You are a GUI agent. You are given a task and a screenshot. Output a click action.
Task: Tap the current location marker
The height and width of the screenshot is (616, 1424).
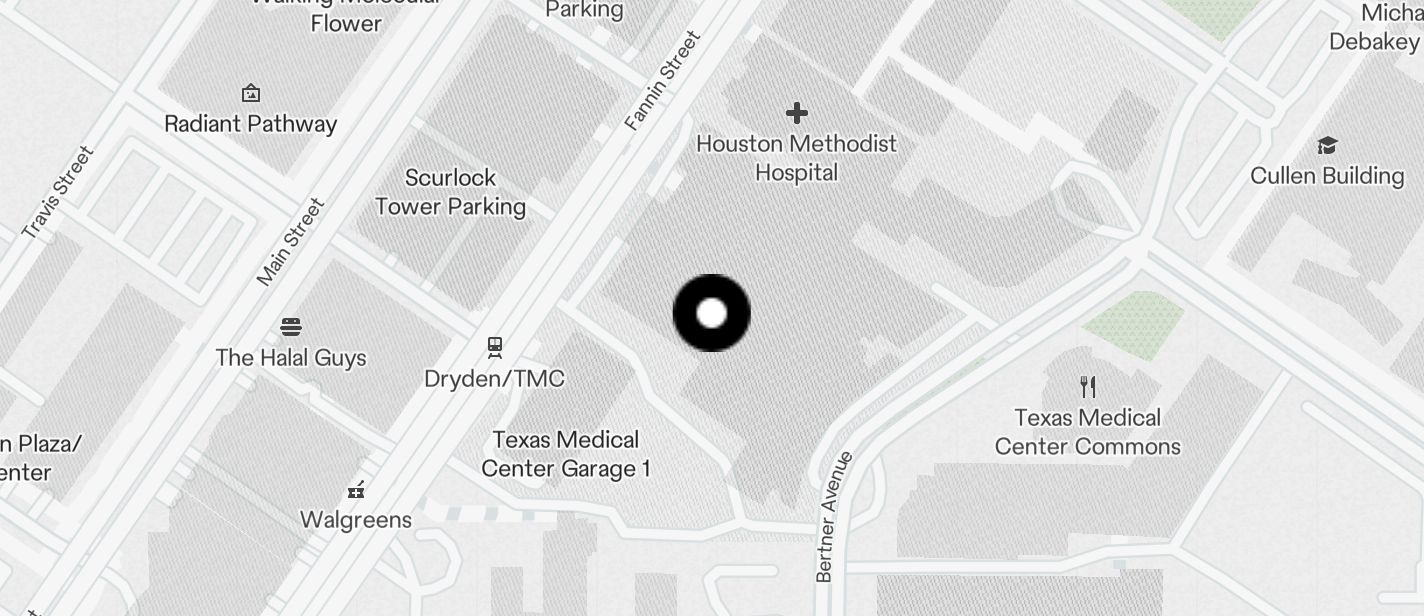click(x=711, y=313)
